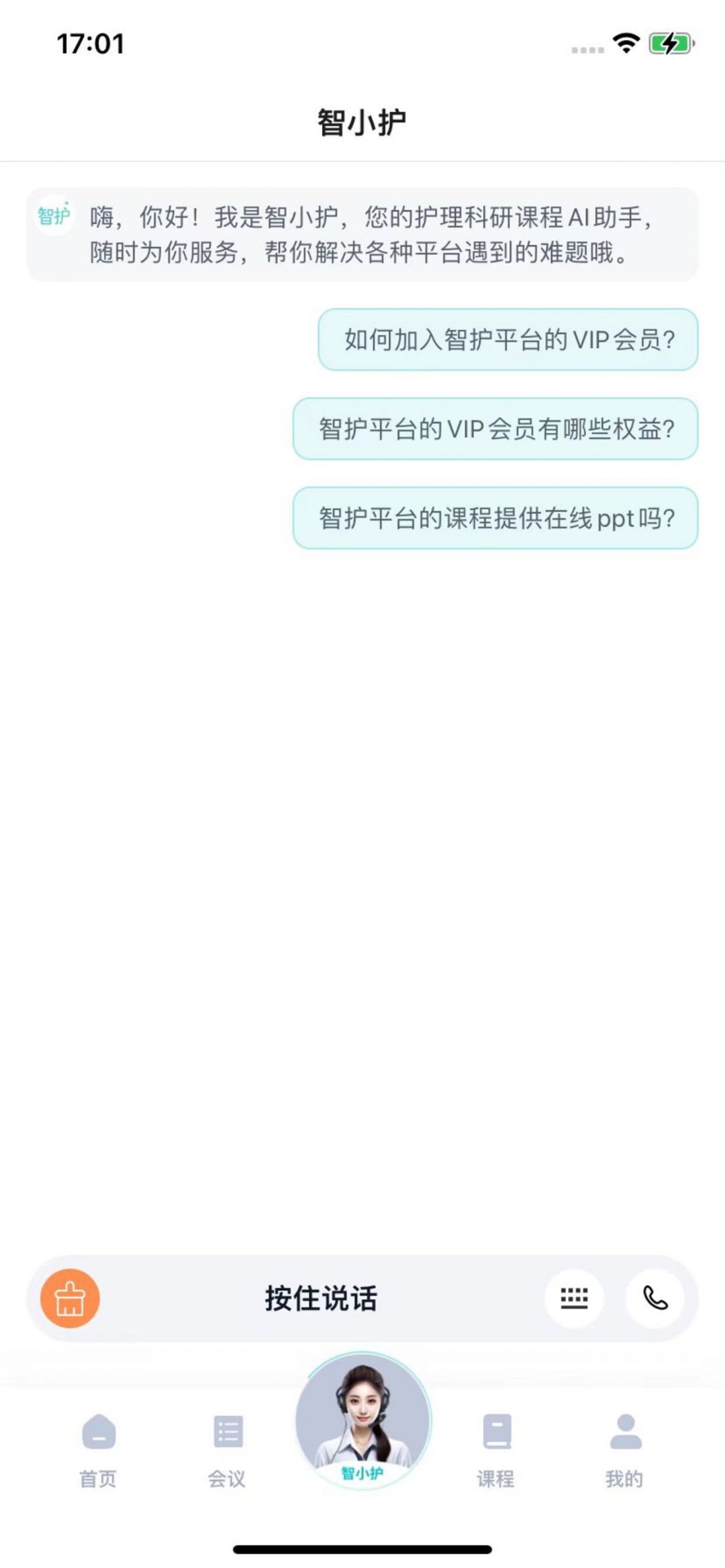The height and width of the screenshot is (1568, 725).
Task: Go to the 首页 tab
Action: 99,1449
